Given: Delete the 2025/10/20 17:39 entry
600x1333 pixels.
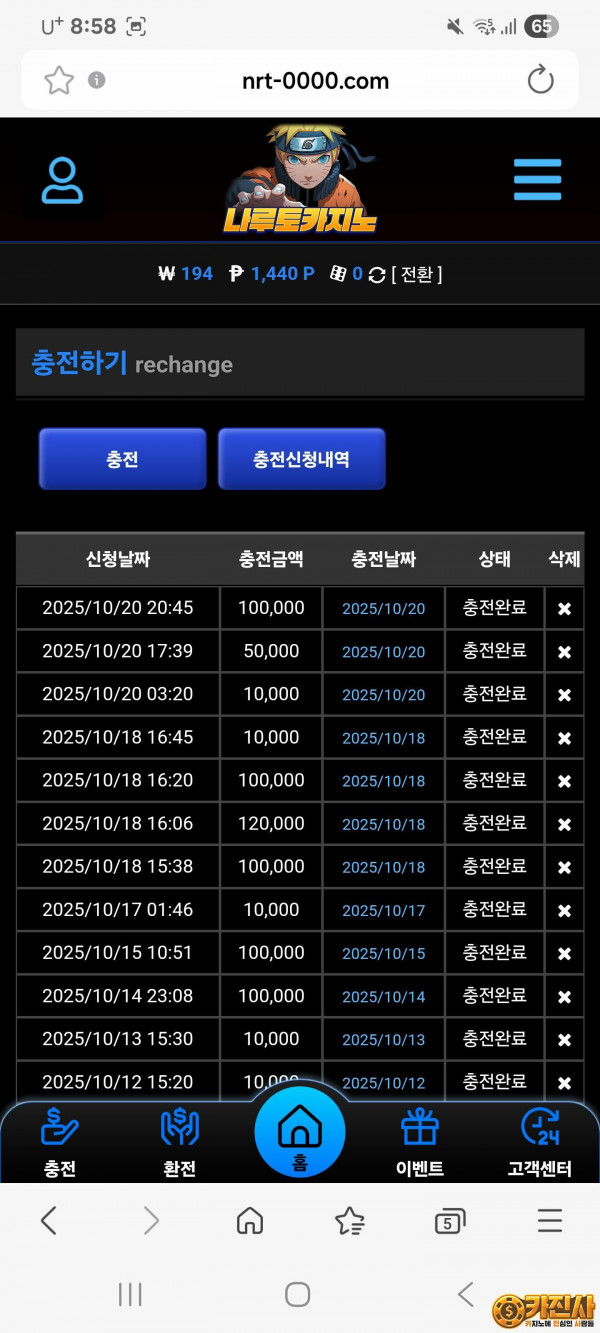Looking at the screenshot, I should coord(564,652).
